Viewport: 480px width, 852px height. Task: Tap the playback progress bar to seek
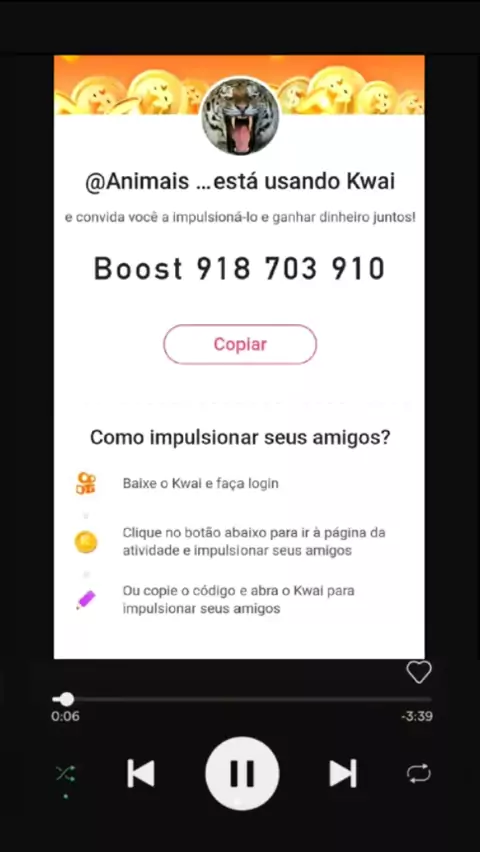[x=242, y=699]
